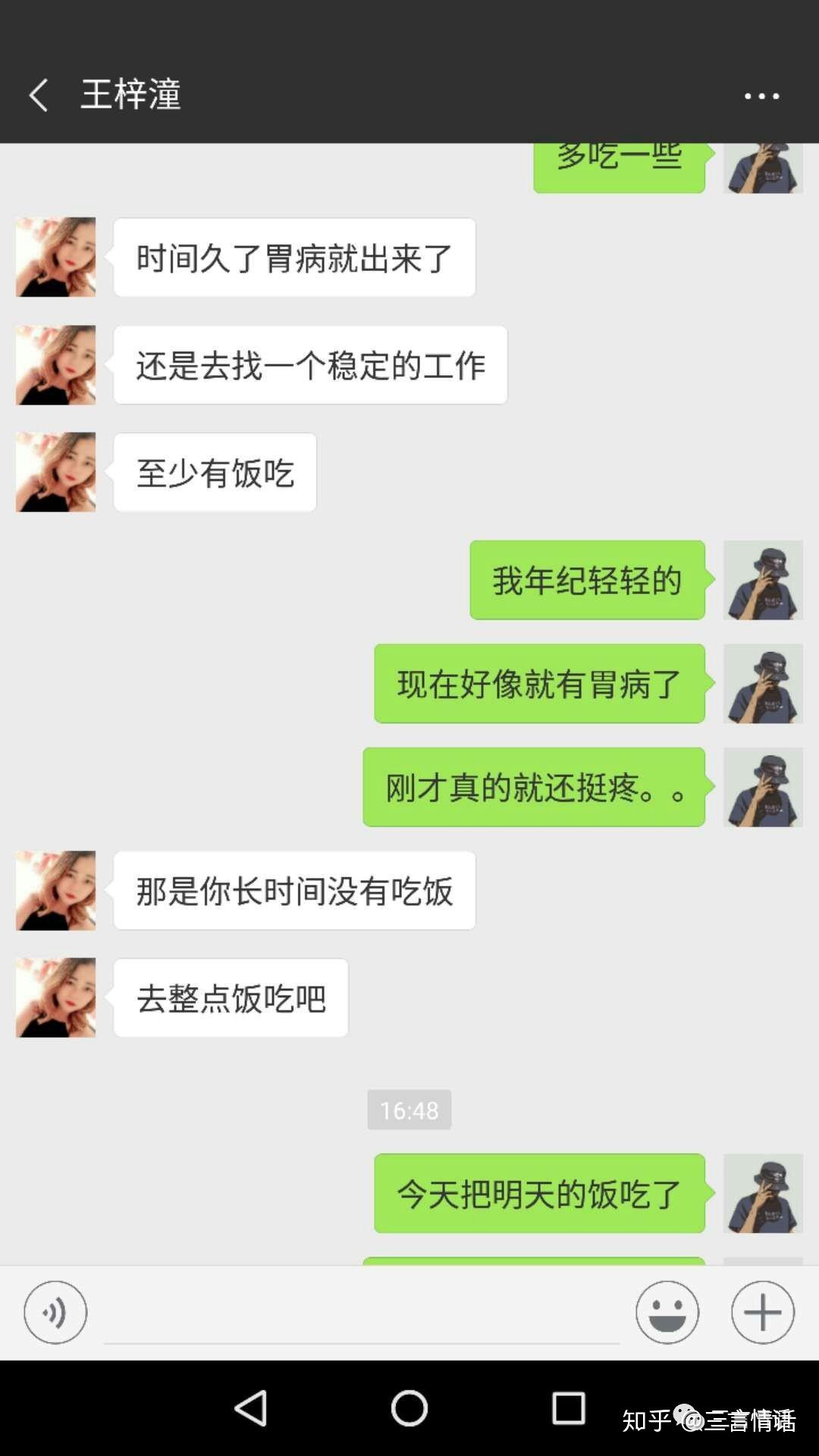Tap the Android back navigation button
This screenshot has width=819, height=1456.
coord(251,1409)
